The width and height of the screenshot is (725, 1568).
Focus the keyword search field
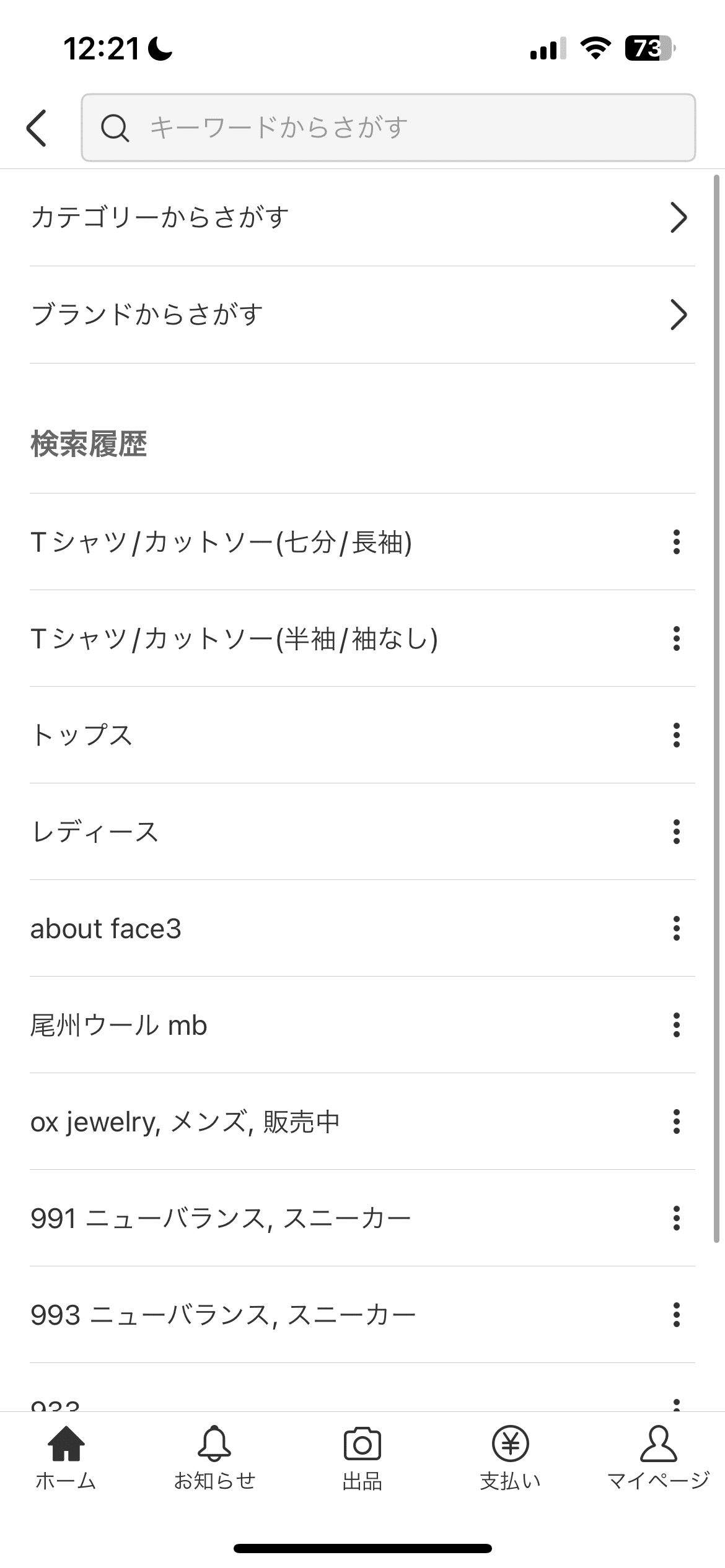(x=388, y=128)
